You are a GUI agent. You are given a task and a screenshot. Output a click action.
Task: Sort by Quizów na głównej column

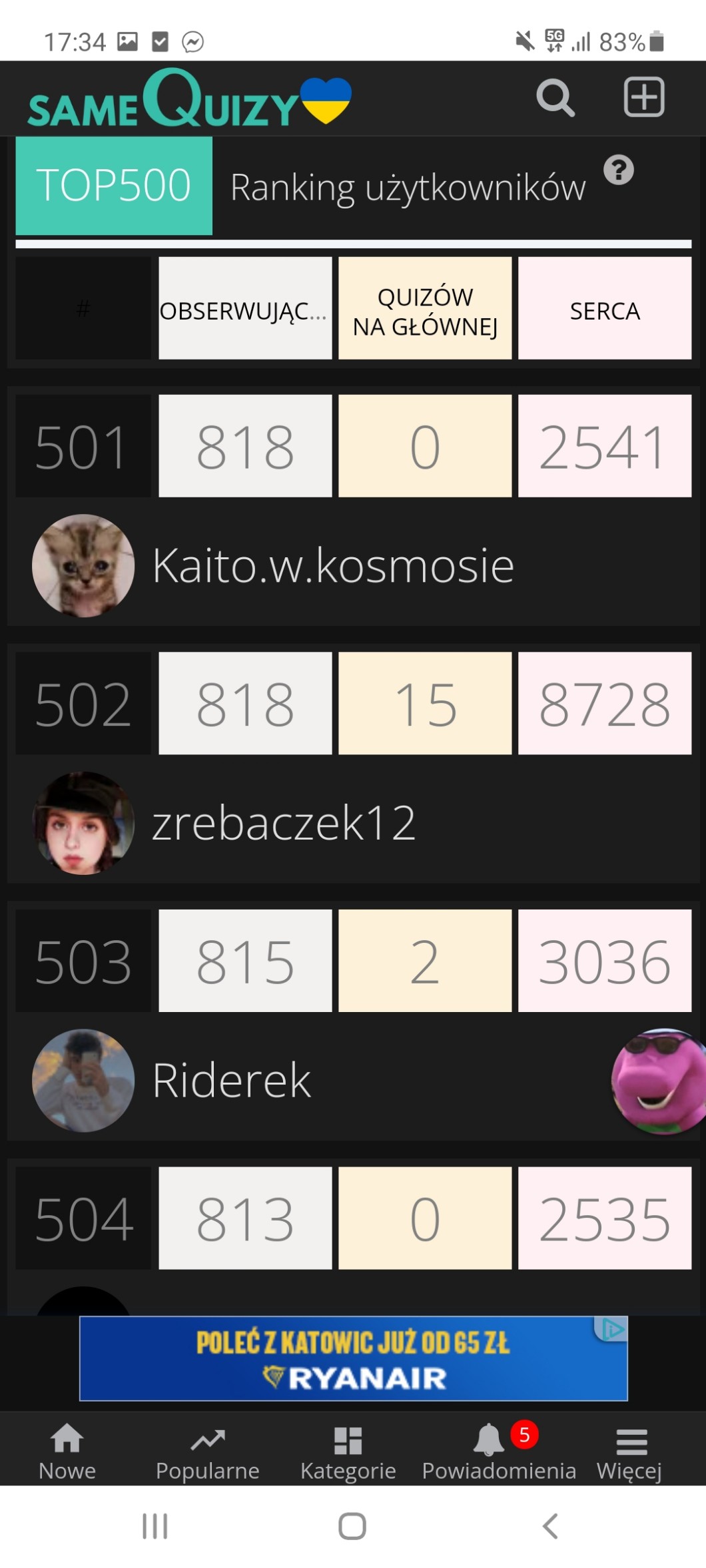[425, 309]
